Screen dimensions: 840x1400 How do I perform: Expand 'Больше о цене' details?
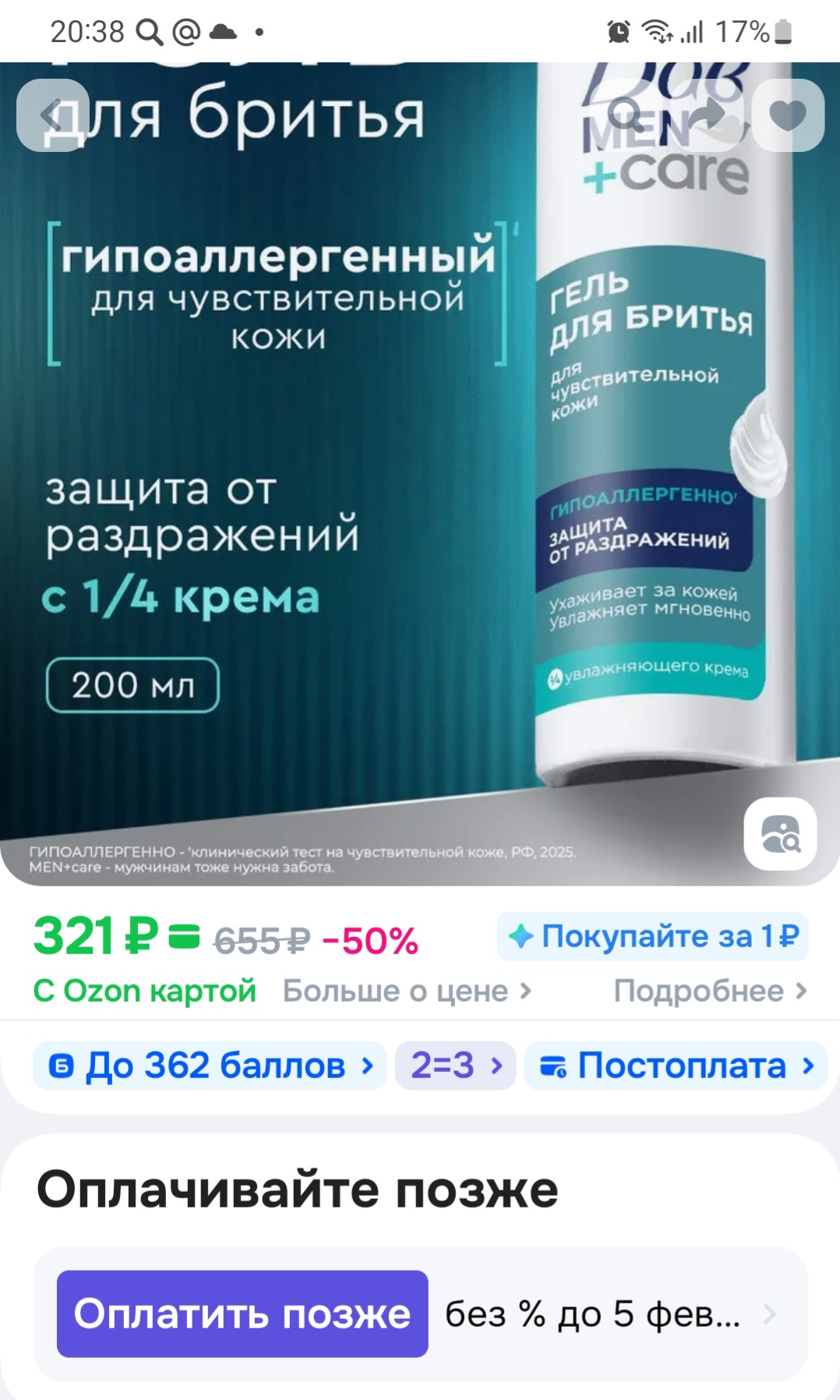point(405,990)
